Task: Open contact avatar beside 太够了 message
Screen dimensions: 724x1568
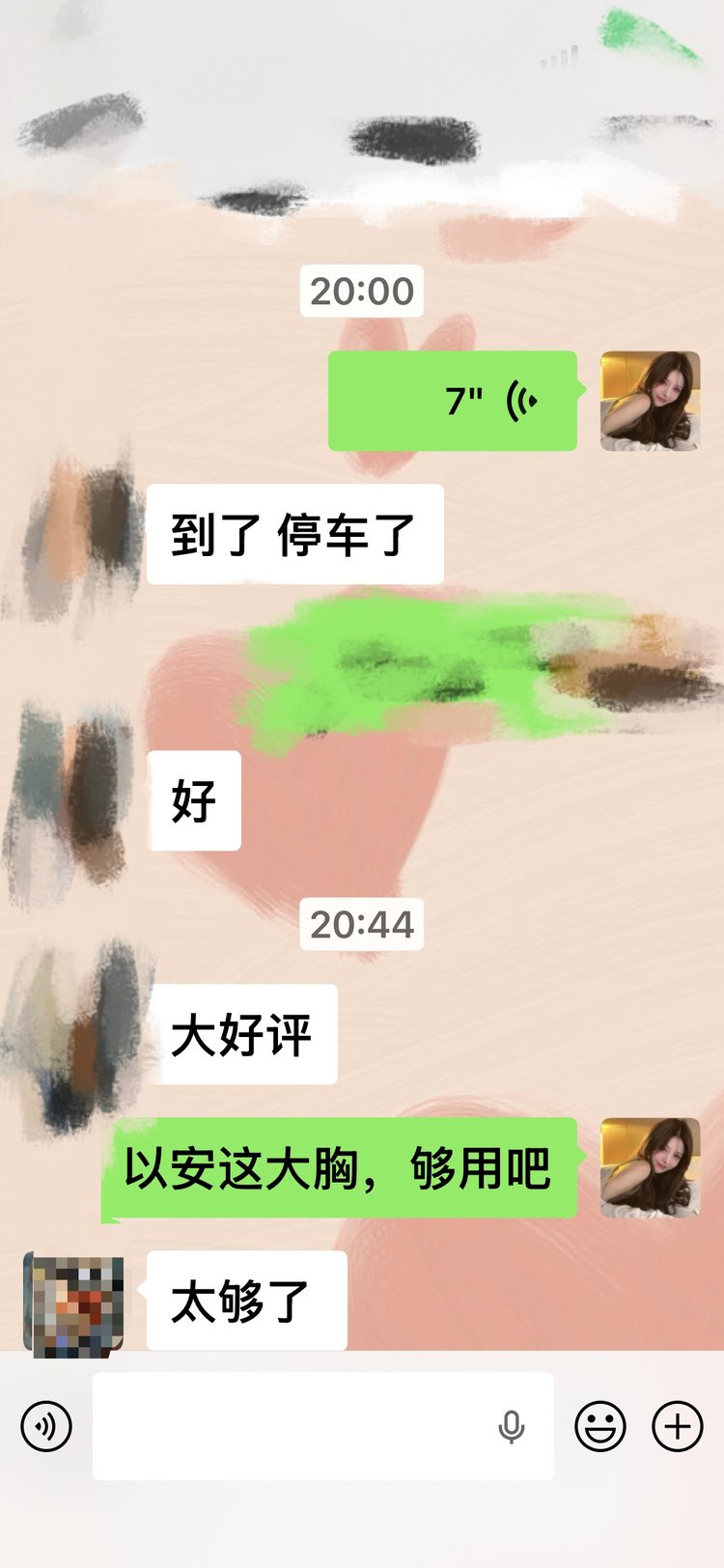Action: pyautogui.click(x=73, y=1302)
